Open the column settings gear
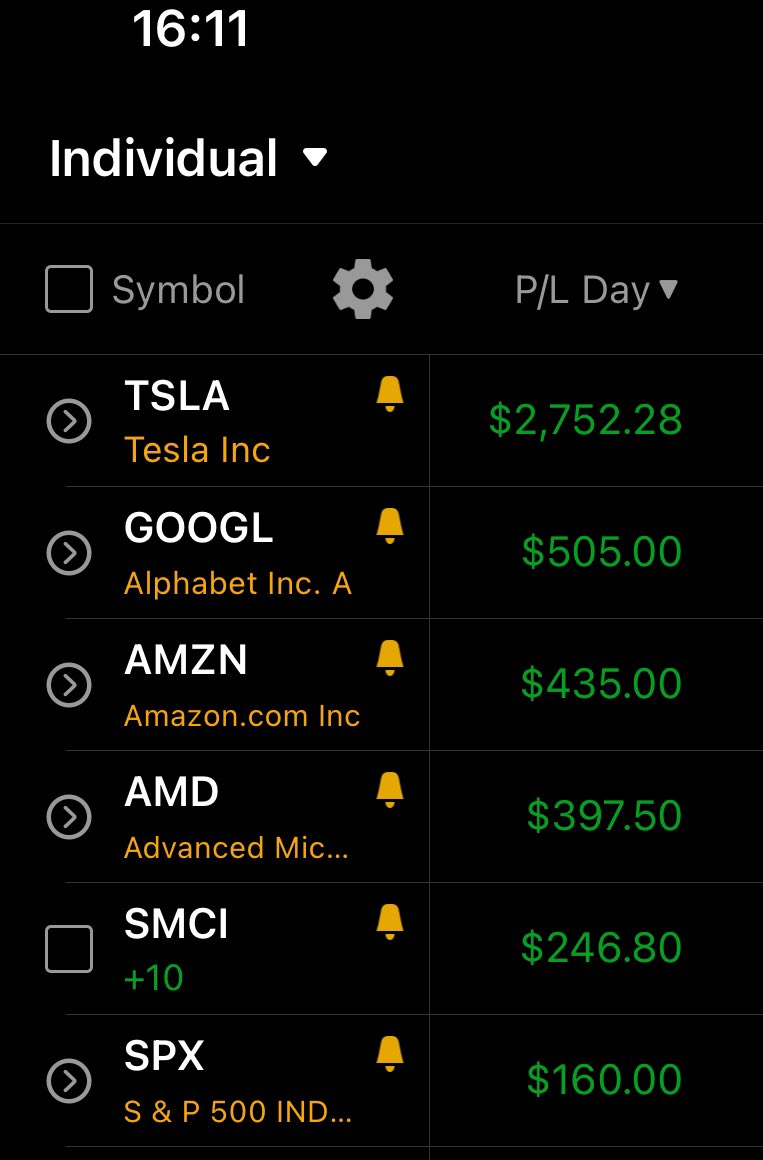Screen dimensions: 763x1160 pos(363,289)
